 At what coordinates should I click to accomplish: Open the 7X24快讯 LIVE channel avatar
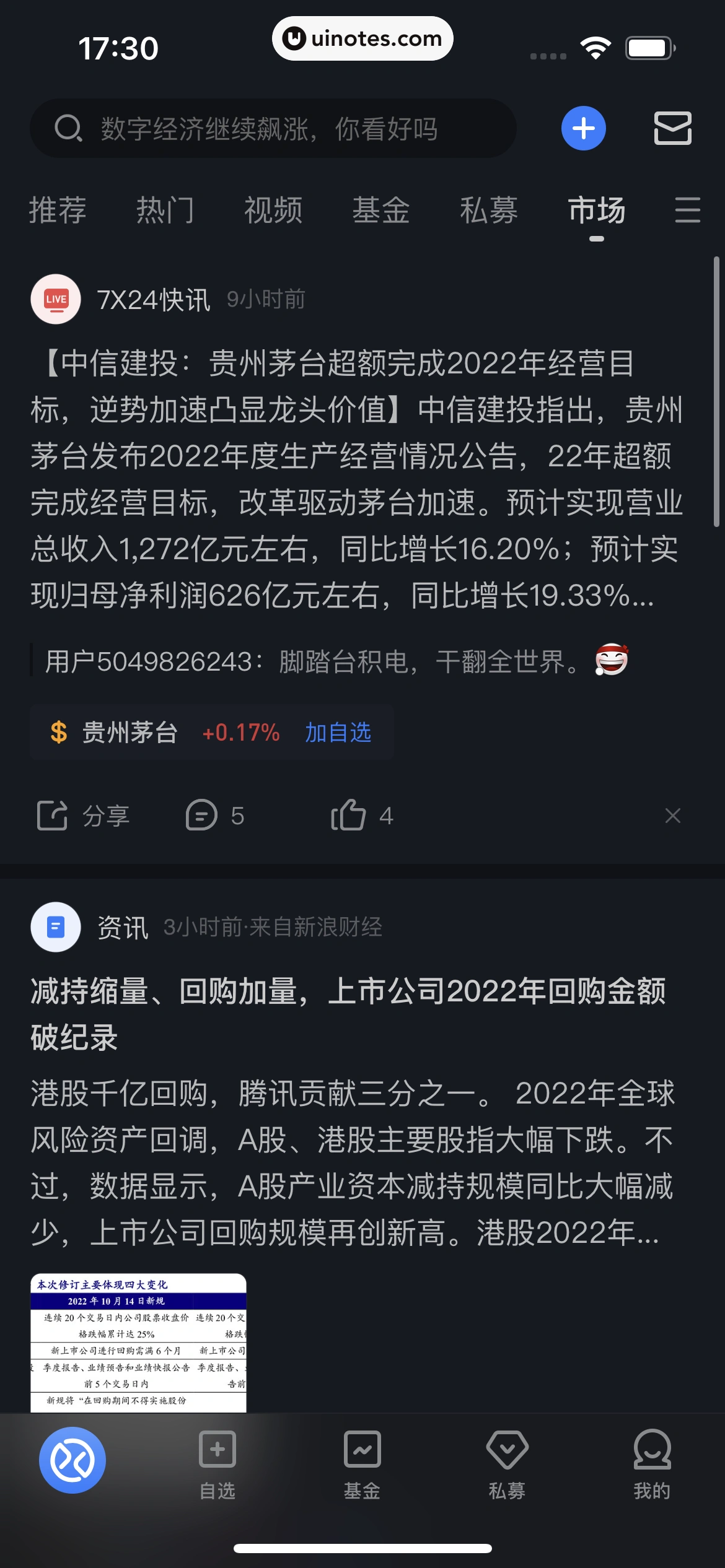click(55, 299)
